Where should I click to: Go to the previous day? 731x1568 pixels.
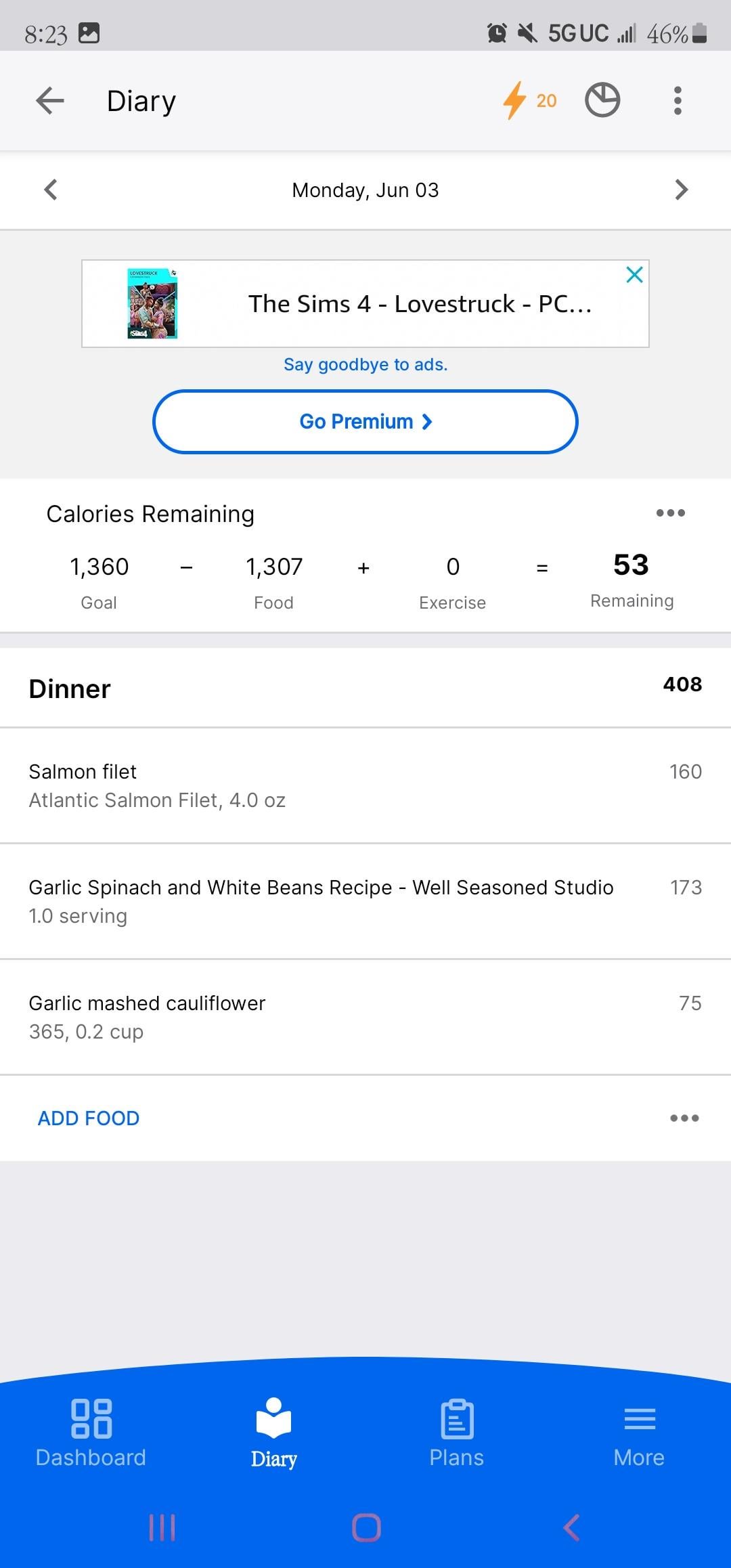(50, 190)
